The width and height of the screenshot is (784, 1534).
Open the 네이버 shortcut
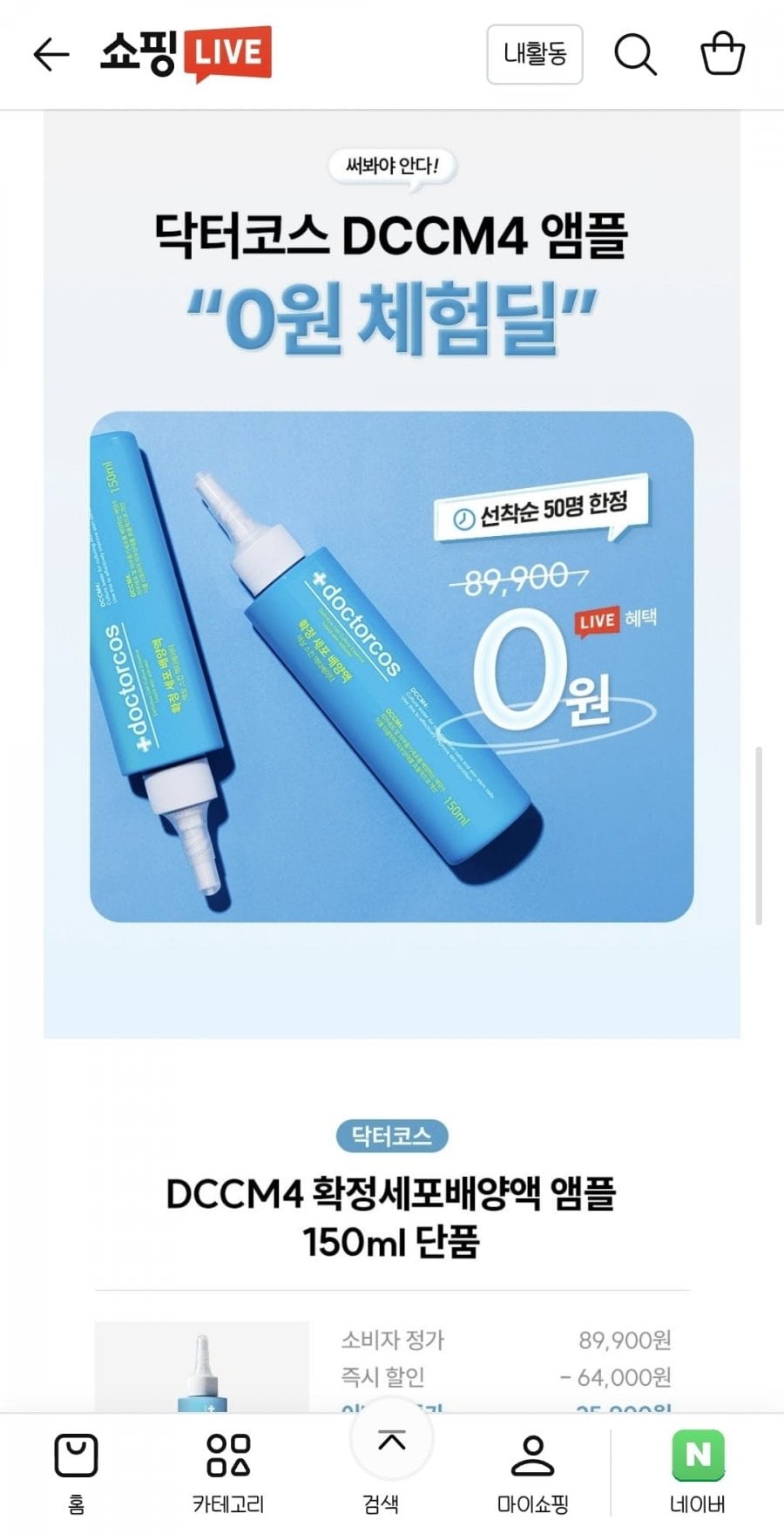[698, 1473]
